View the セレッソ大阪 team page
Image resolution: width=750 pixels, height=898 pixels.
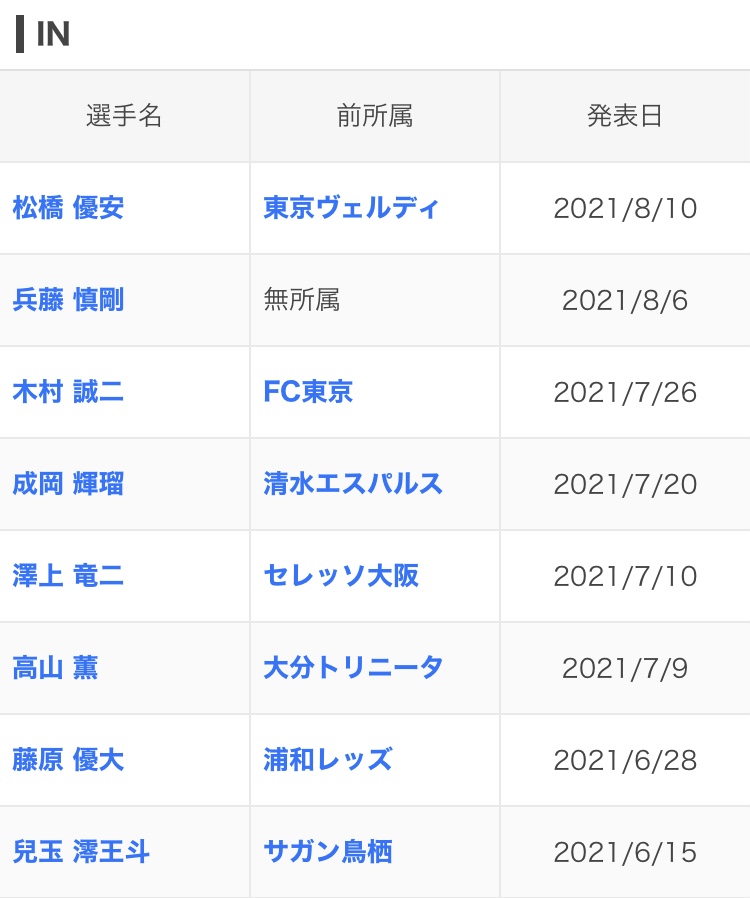[341, 576]
